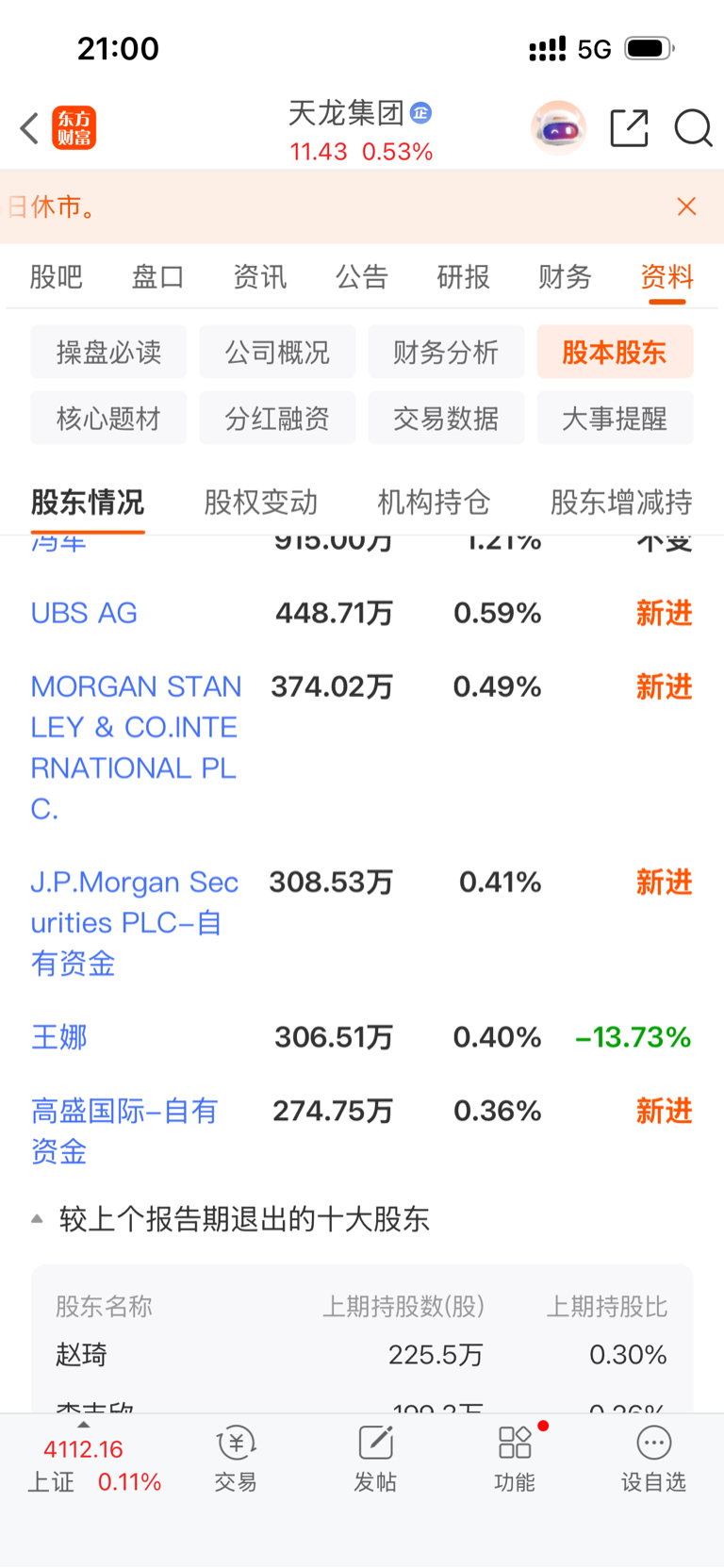The width and height of the screenshot is (724, 1568).
Task: Open the robot assistant avatar
Action: pyautogui.click(x=558, y=127)
